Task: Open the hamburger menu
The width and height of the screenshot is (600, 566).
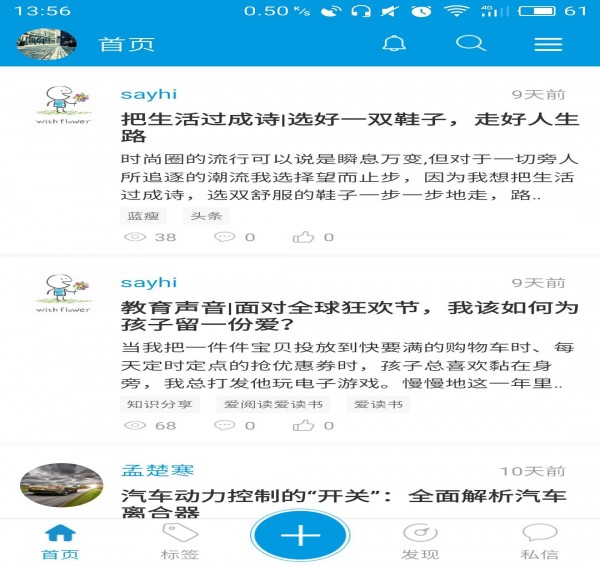Action: click(x=548, y=45)
